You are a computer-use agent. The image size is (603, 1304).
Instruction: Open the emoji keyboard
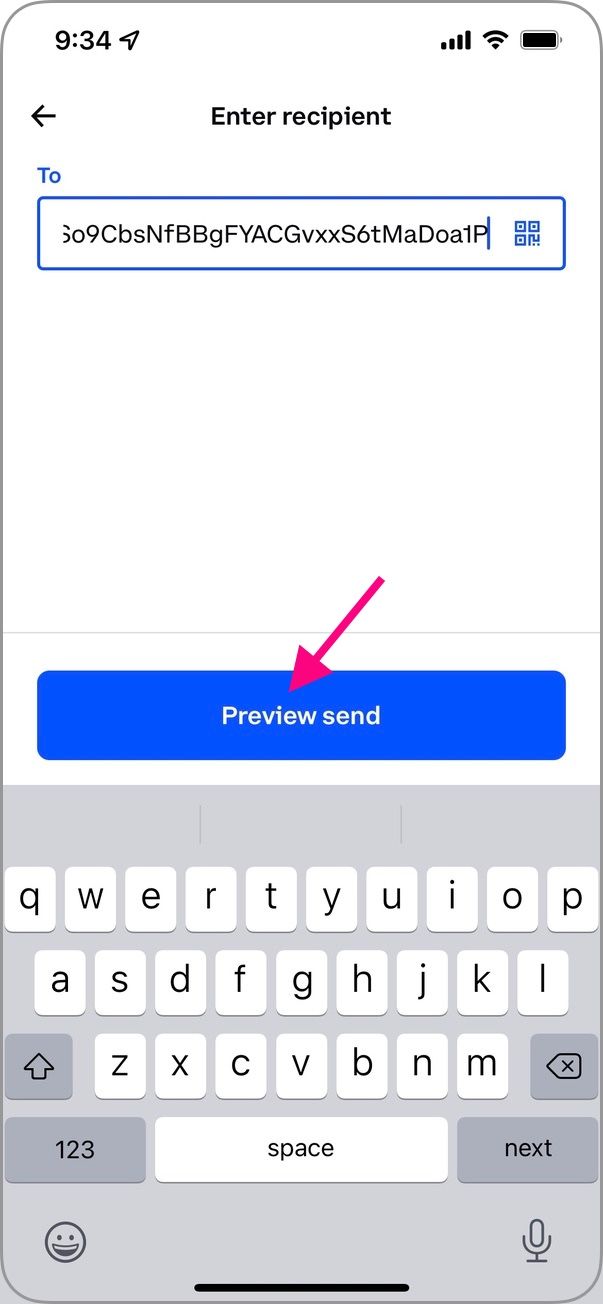(x=66, y=1241)
